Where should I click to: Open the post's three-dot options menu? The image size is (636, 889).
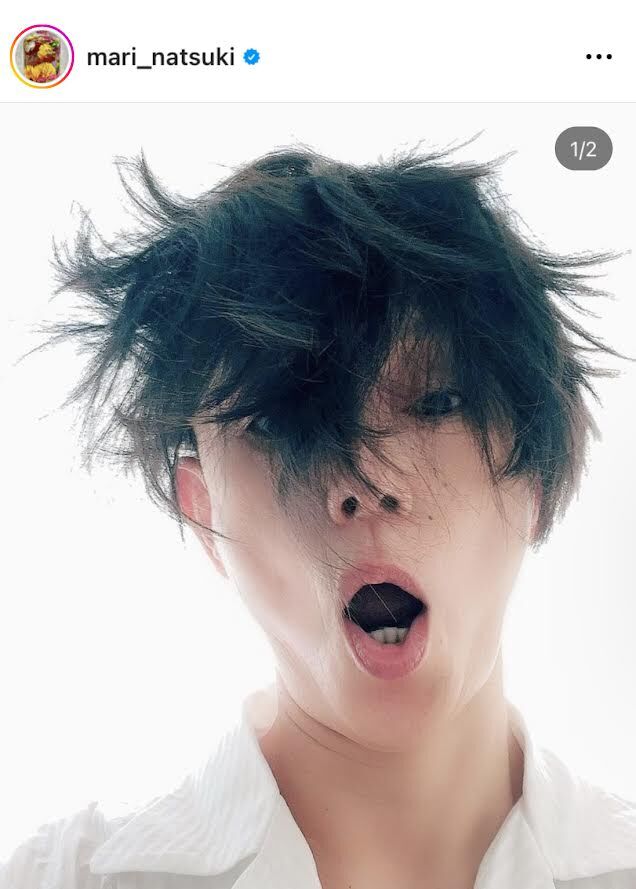click(x=598, y=57)
